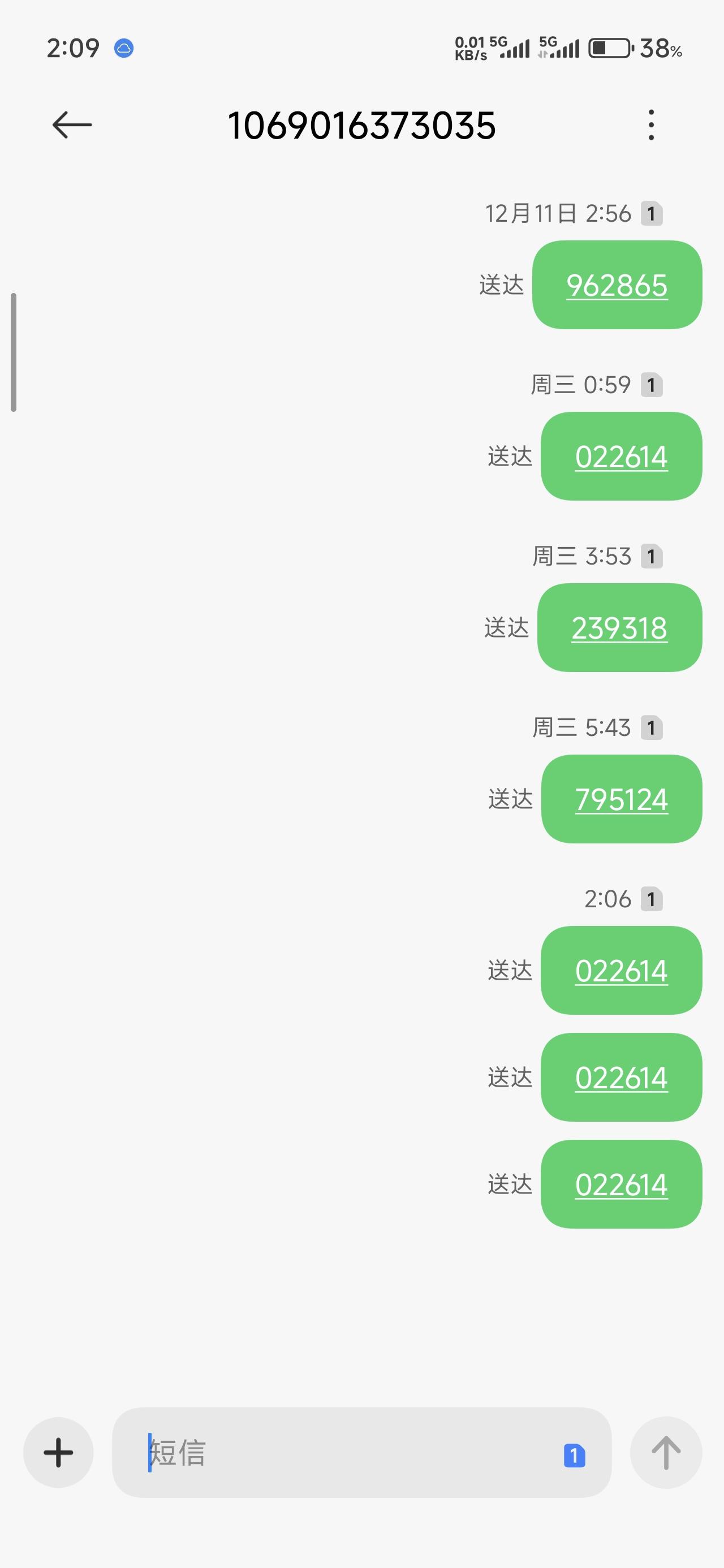Viewport: 724px width, 1568px height.
Task: Tap the blue SIM 1 selector in the input box
Action: pyautogui.click(x=574, y=1455)
